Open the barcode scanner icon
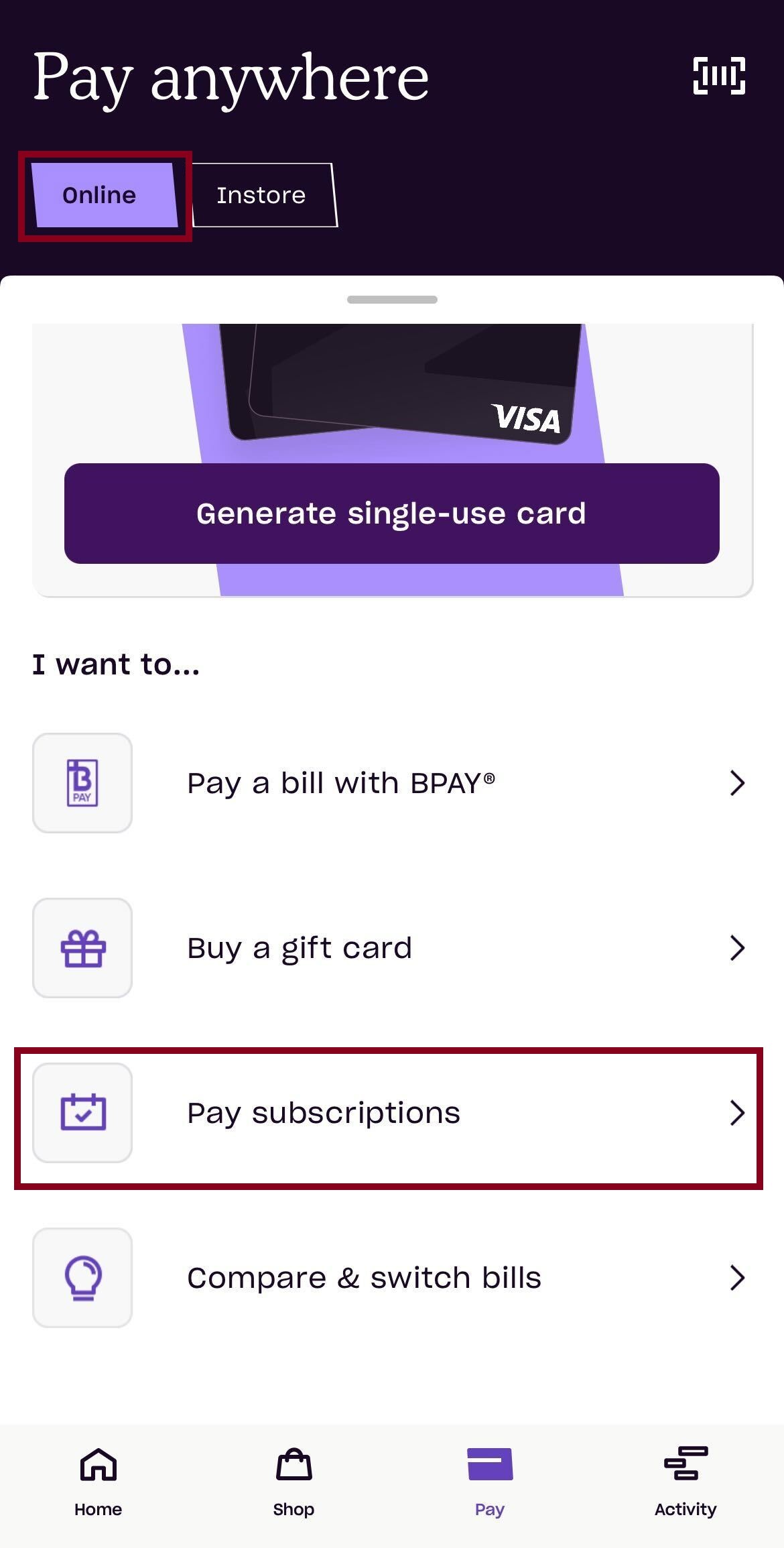This screenshot has height=1548, width=784. (719, 76)
